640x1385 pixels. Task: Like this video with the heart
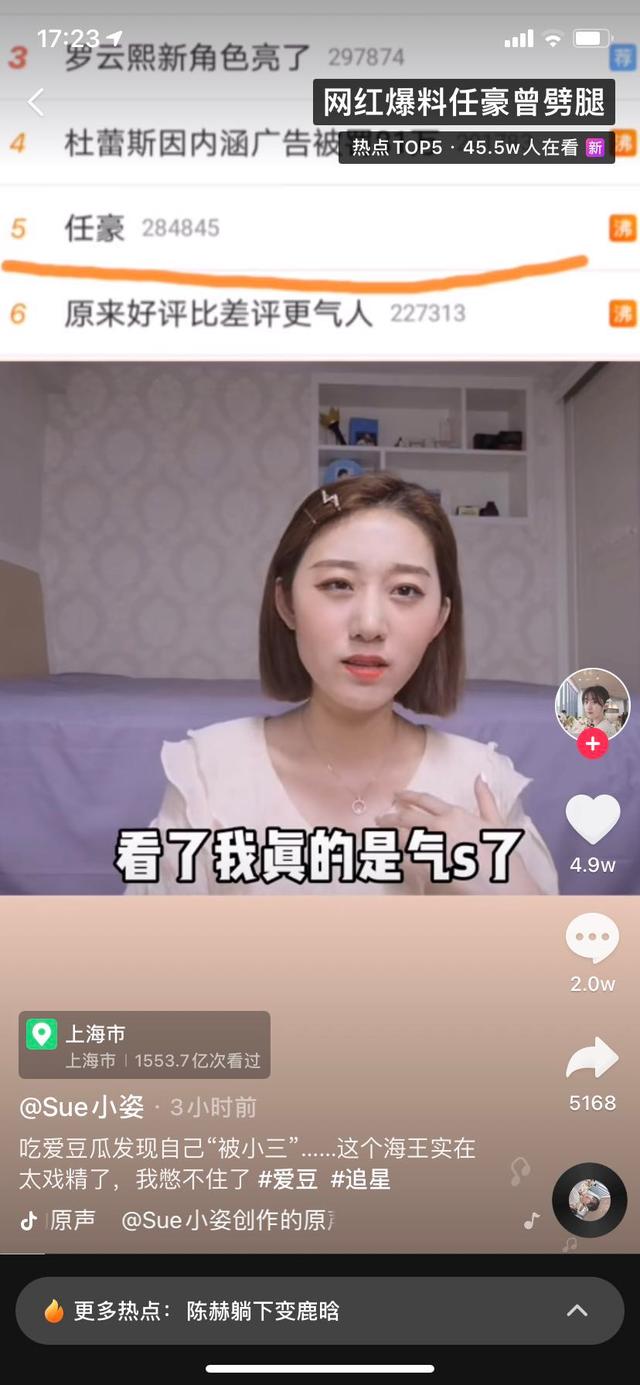[x=592, y=819]
